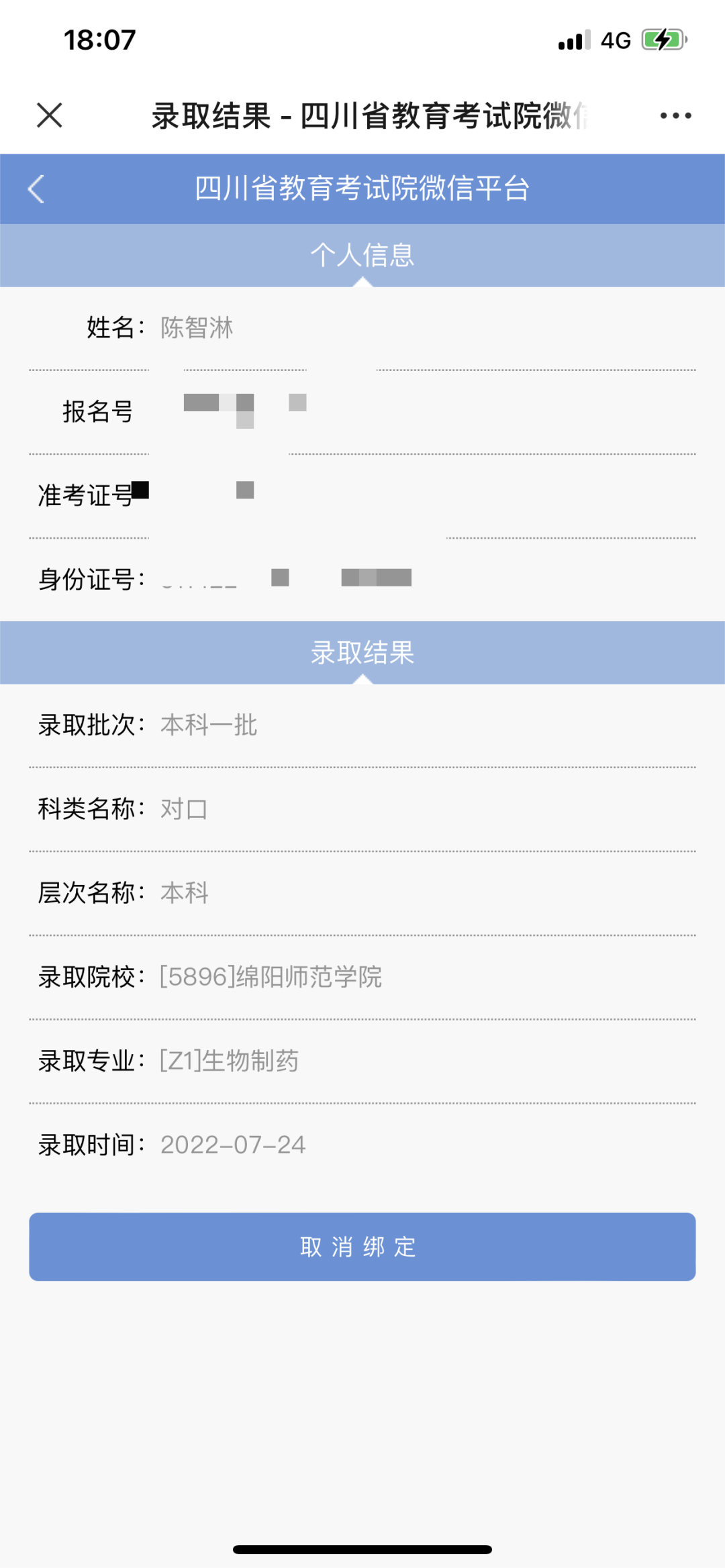Close the admission result webview
This screenshot has height=1568, width=725.
coord(50,115)
